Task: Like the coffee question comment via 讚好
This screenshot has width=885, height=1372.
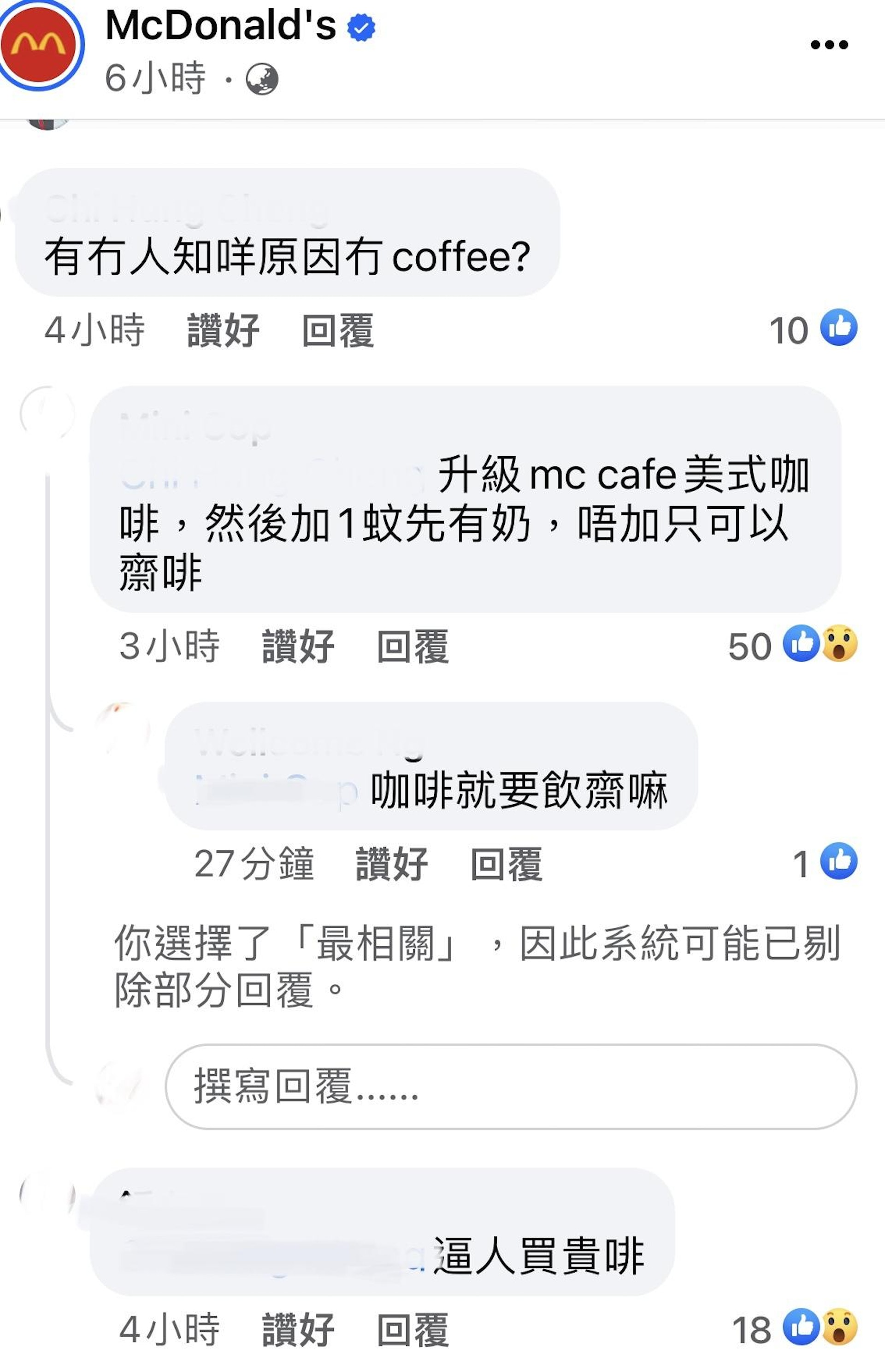Action: (x=224, y=329)
